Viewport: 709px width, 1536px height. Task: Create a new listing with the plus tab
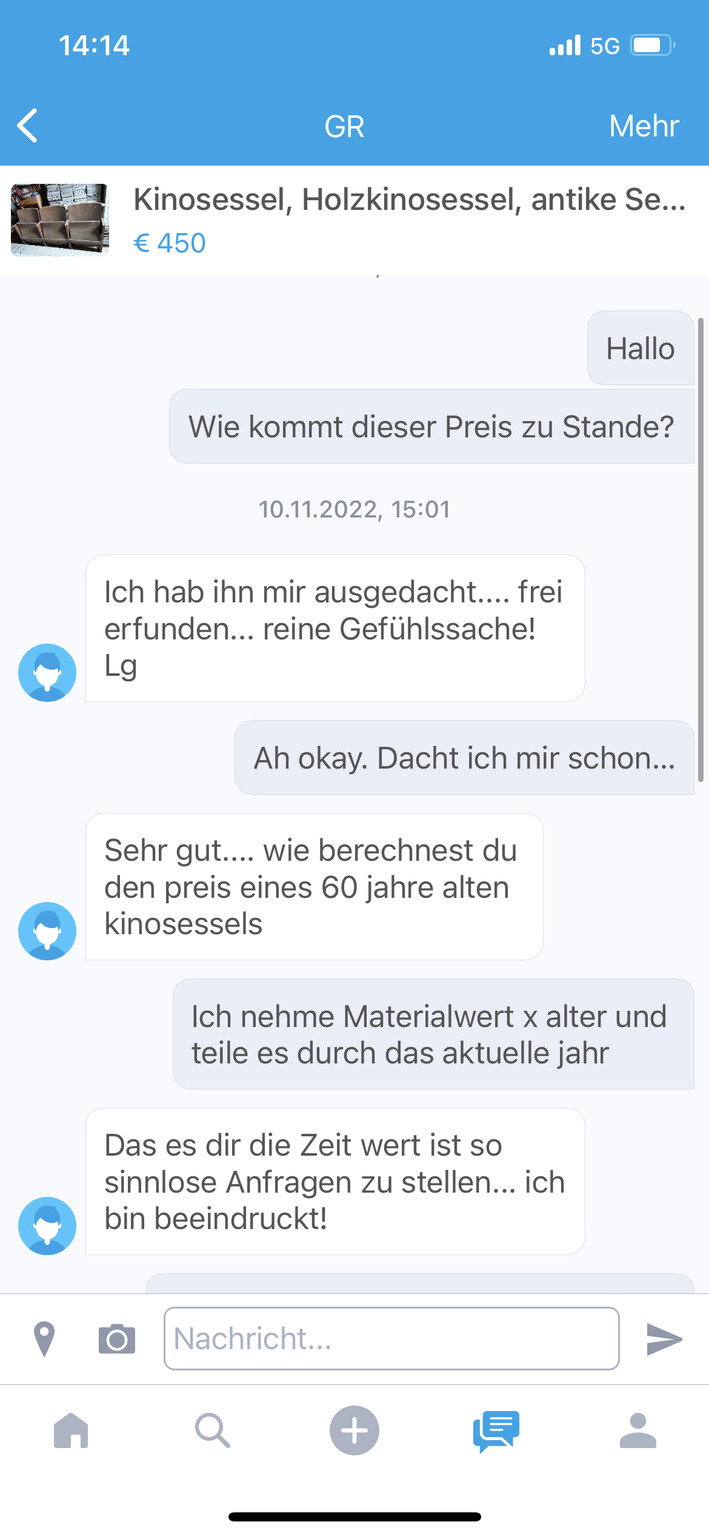pos(354,1430)
